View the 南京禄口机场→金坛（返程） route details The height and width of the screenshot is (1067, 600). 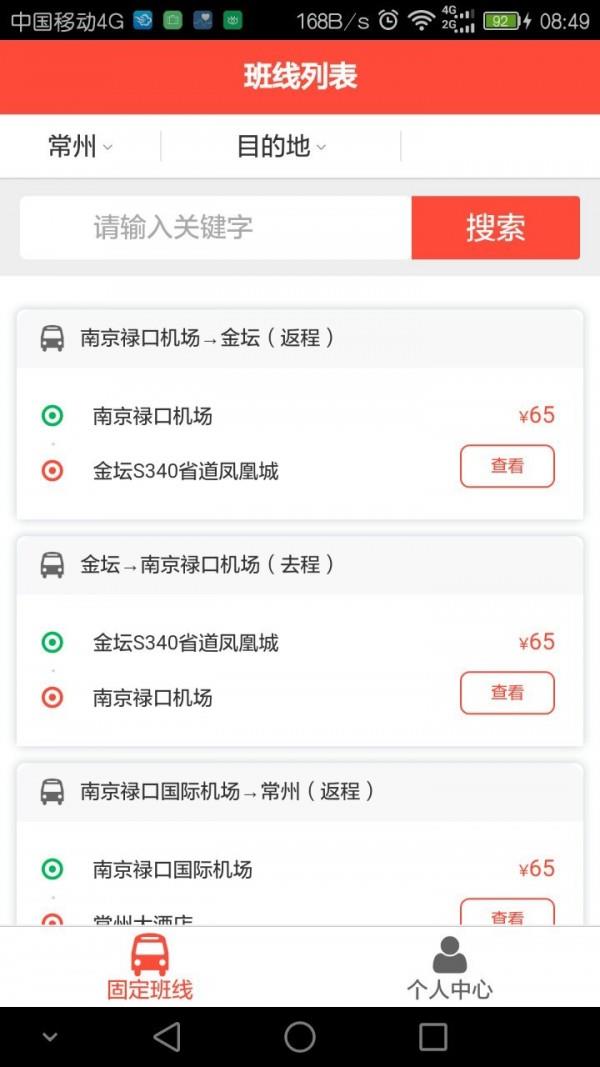pos(507,466)
